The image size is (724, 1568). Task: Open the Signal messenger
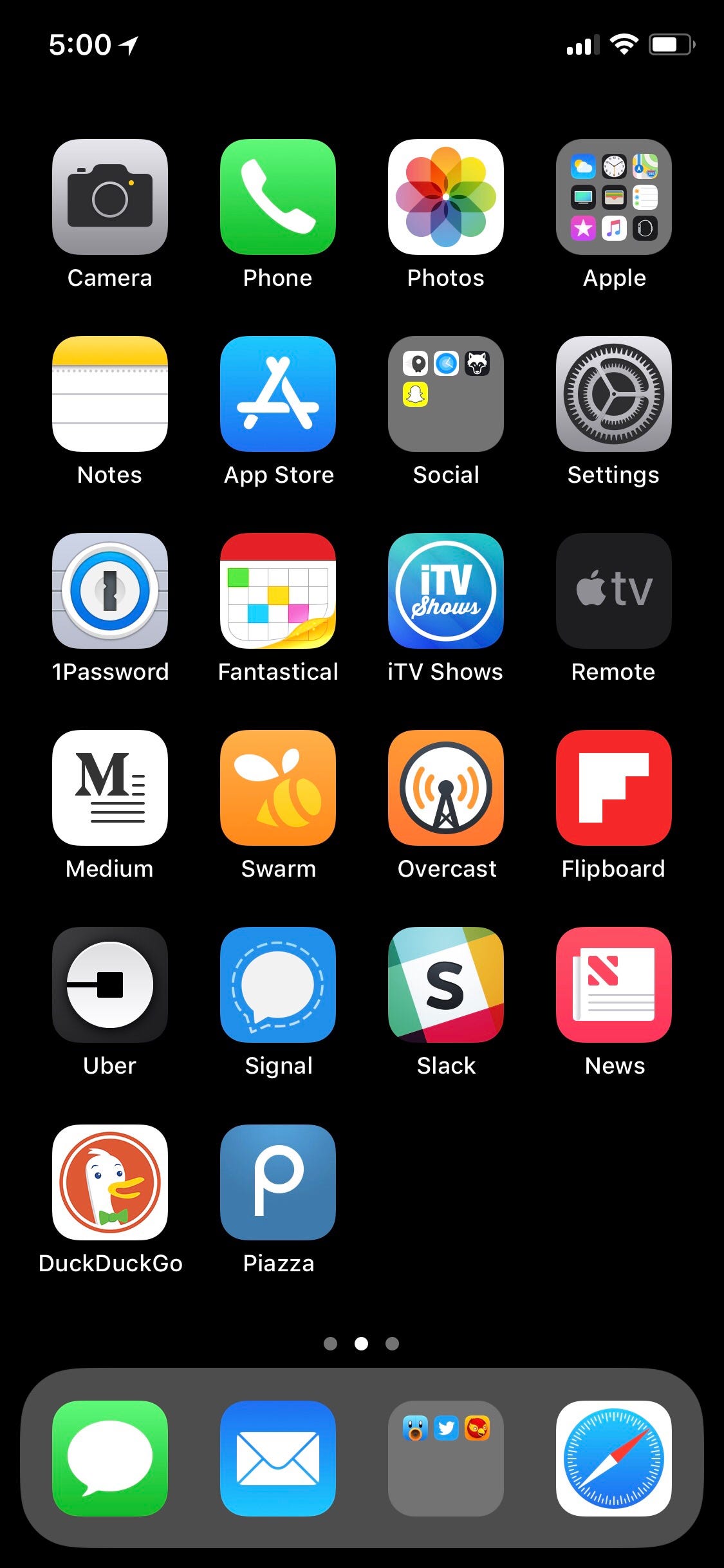pyautogui.click(x=278, y=985)
